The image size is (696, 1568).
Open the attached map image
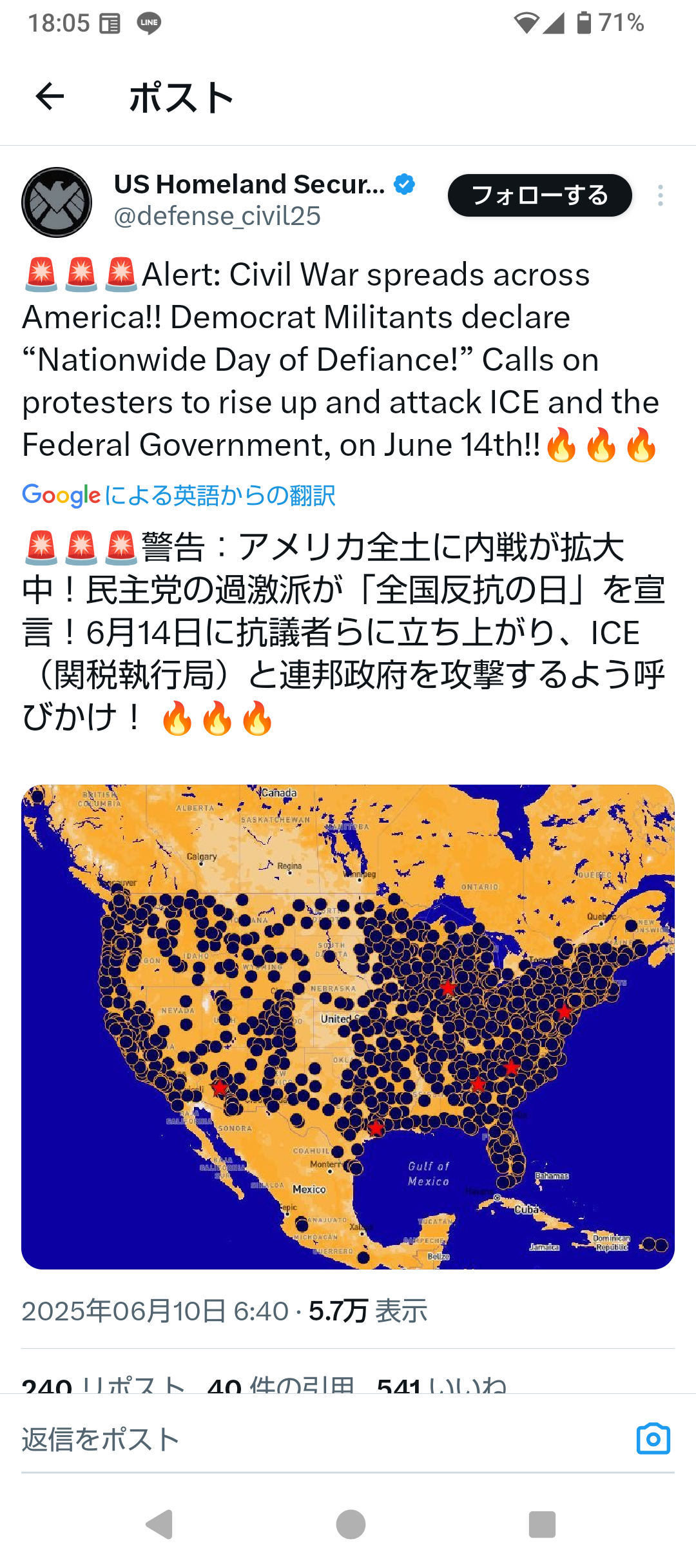pos(348,1026)
